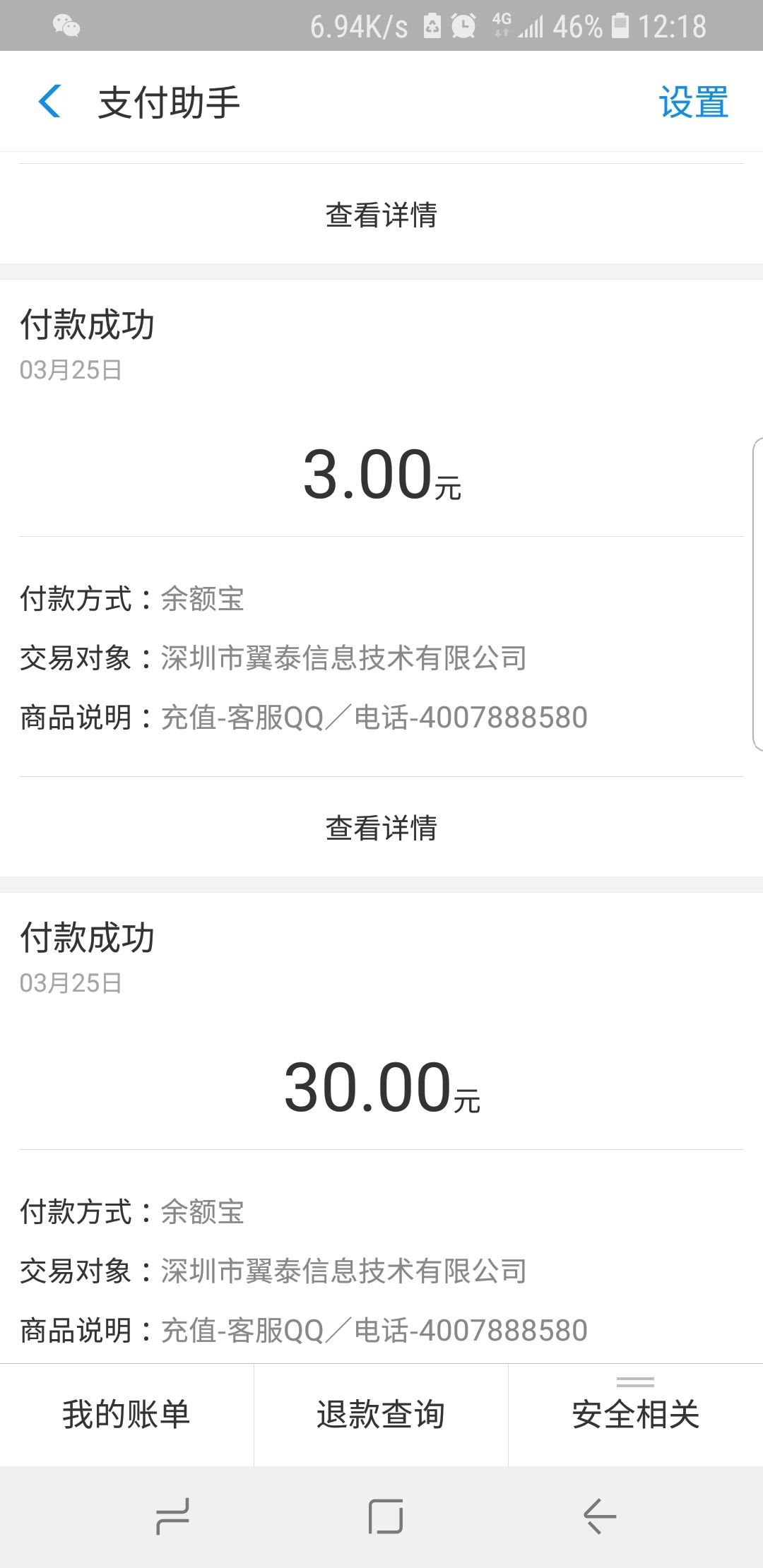Open 我的账单 at the bottom bar
Image resolution: width=763 pixels, height=1568 pixels.
click(126, 1413)
